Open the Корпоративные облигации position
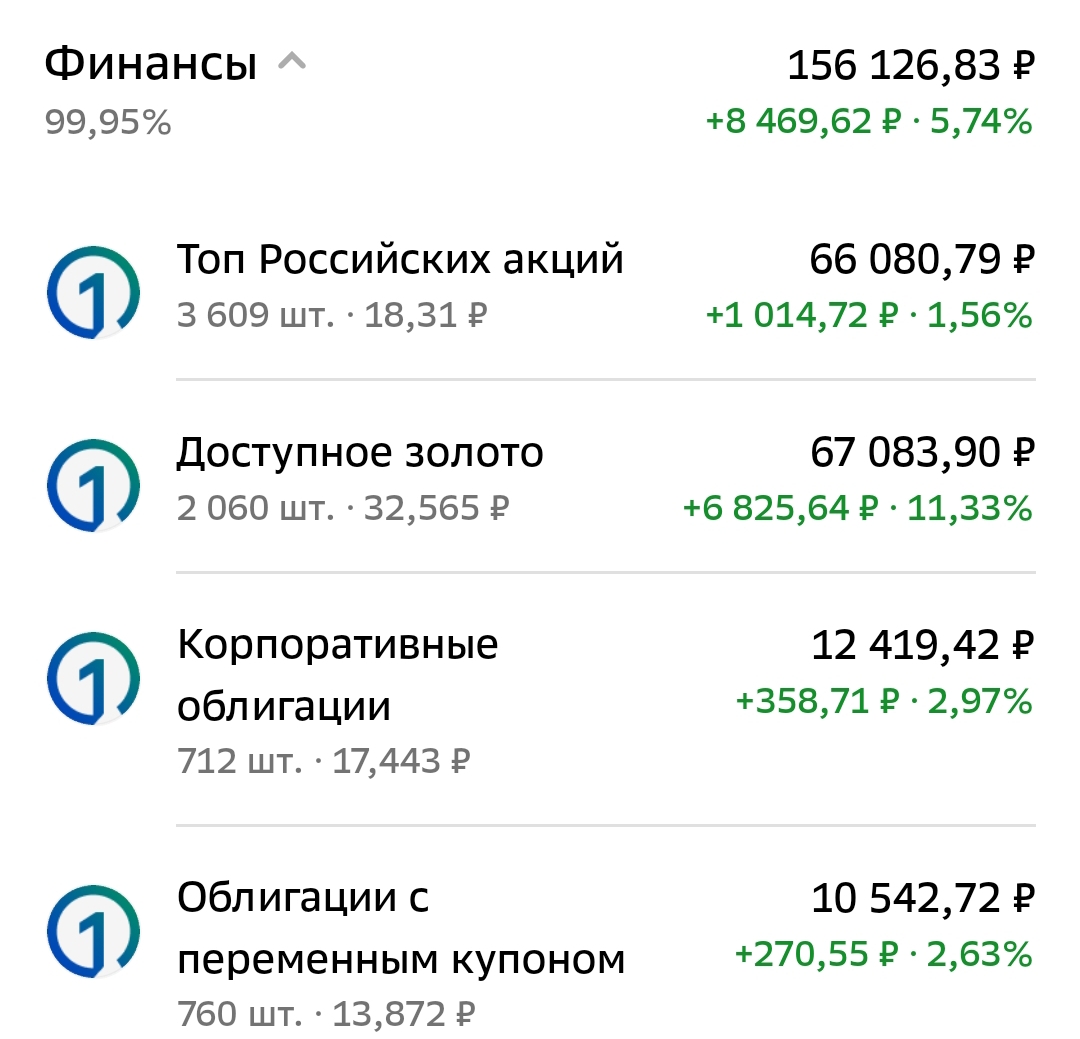This screenshot has height=1039, width=1080. [337, 676]
